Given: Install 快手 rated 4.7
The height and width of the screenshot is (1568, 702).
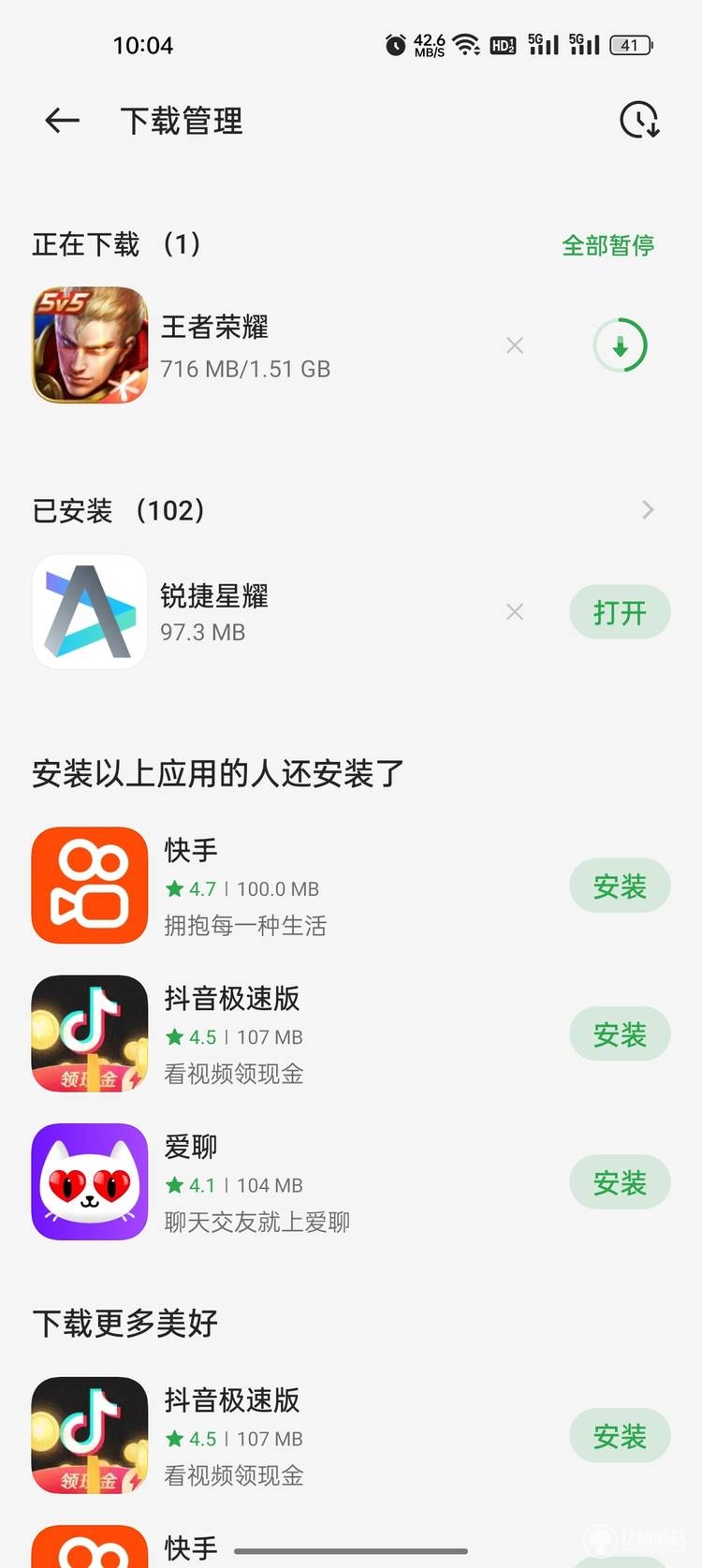Looking at the screenshot, I should pyautogui.click(x=620, y=886).
